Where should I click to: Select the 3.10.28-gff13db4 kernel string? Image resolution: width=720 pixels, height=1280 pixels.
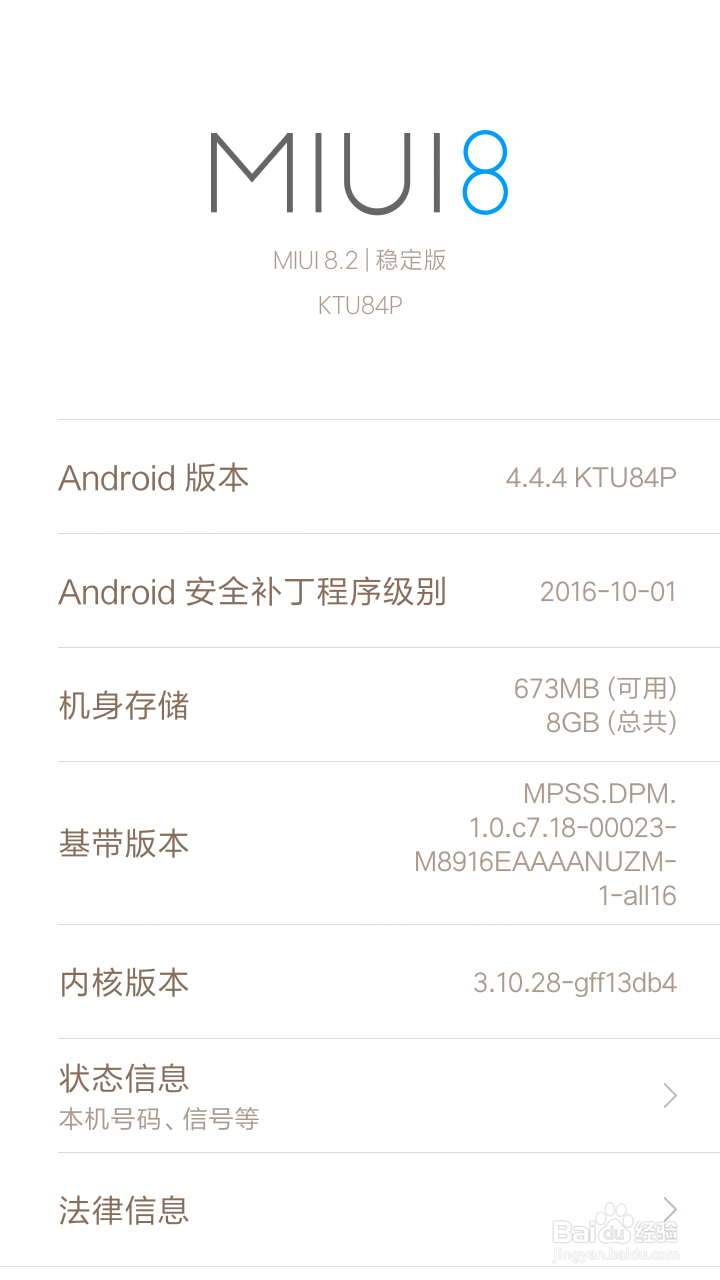[x=573, y=983]
